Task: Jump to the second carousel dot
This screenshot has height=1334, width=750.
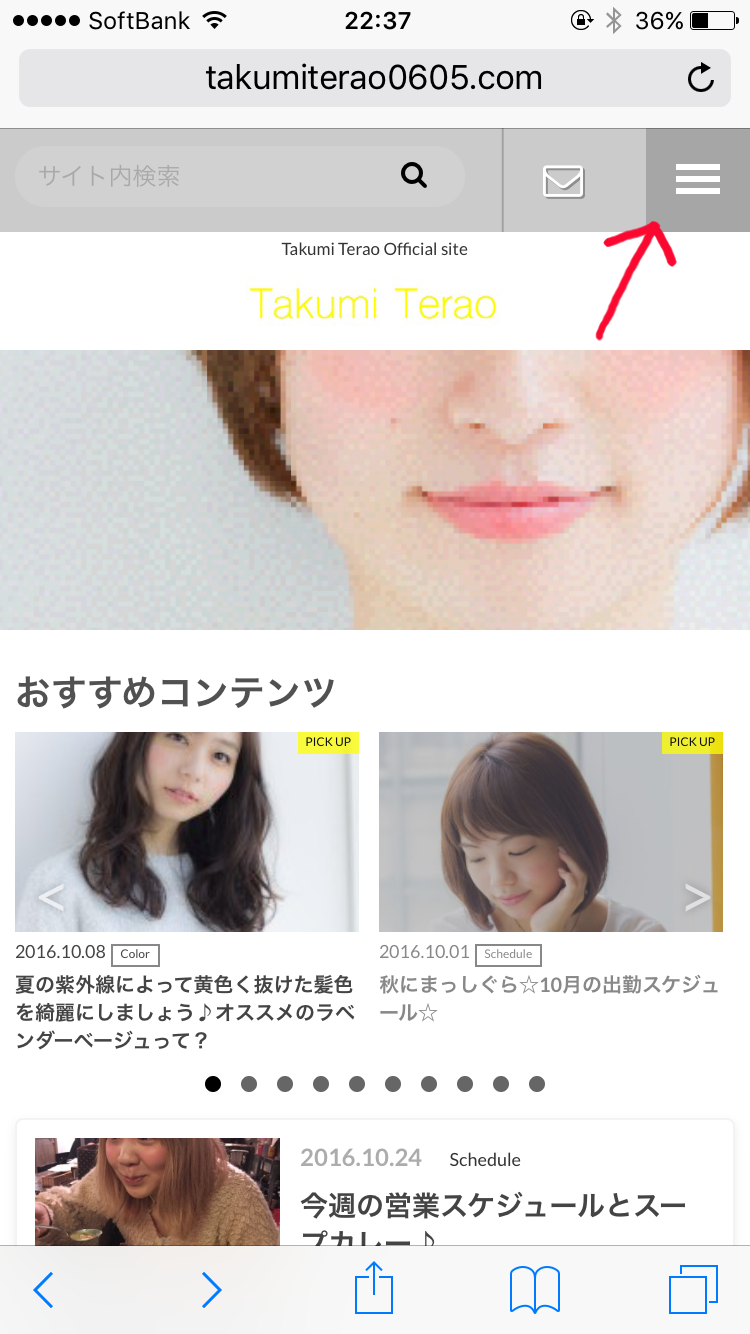Action: coord(249,1084)
